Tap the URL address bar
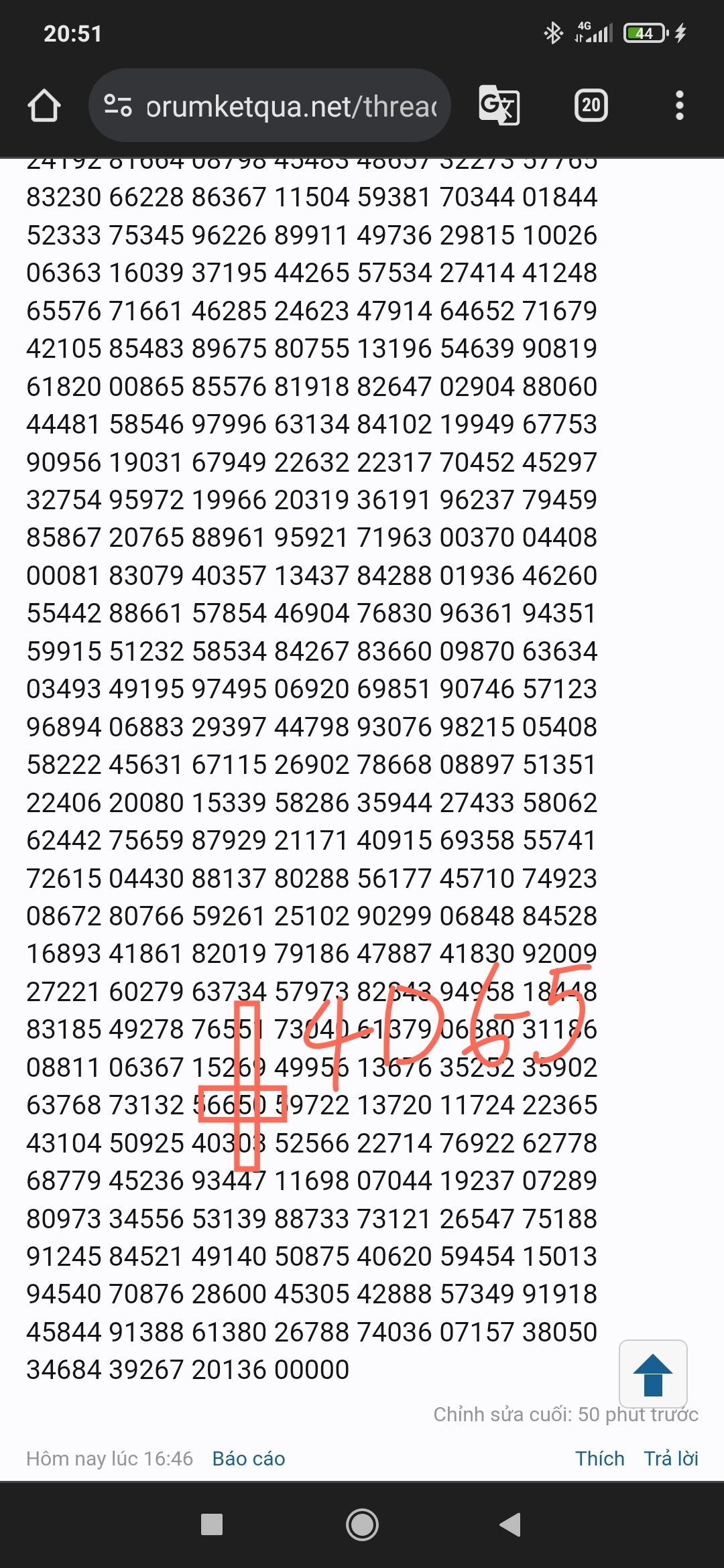This screenshot has width=724, height=1568. 269,105
